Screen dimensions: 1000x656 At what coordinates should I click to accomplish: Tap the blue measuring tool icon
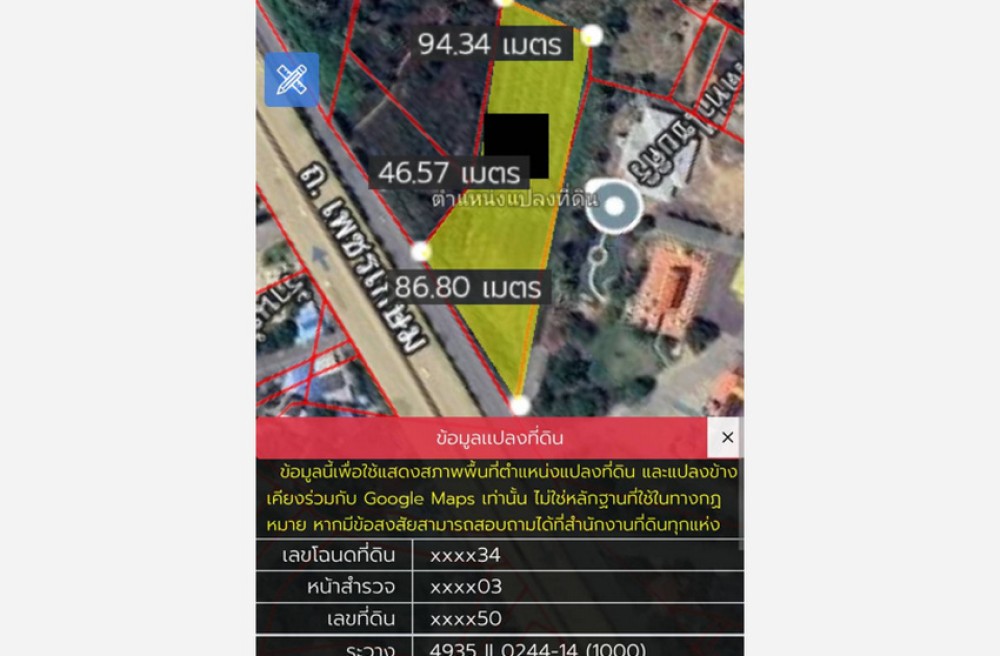(x=292, y=80)
